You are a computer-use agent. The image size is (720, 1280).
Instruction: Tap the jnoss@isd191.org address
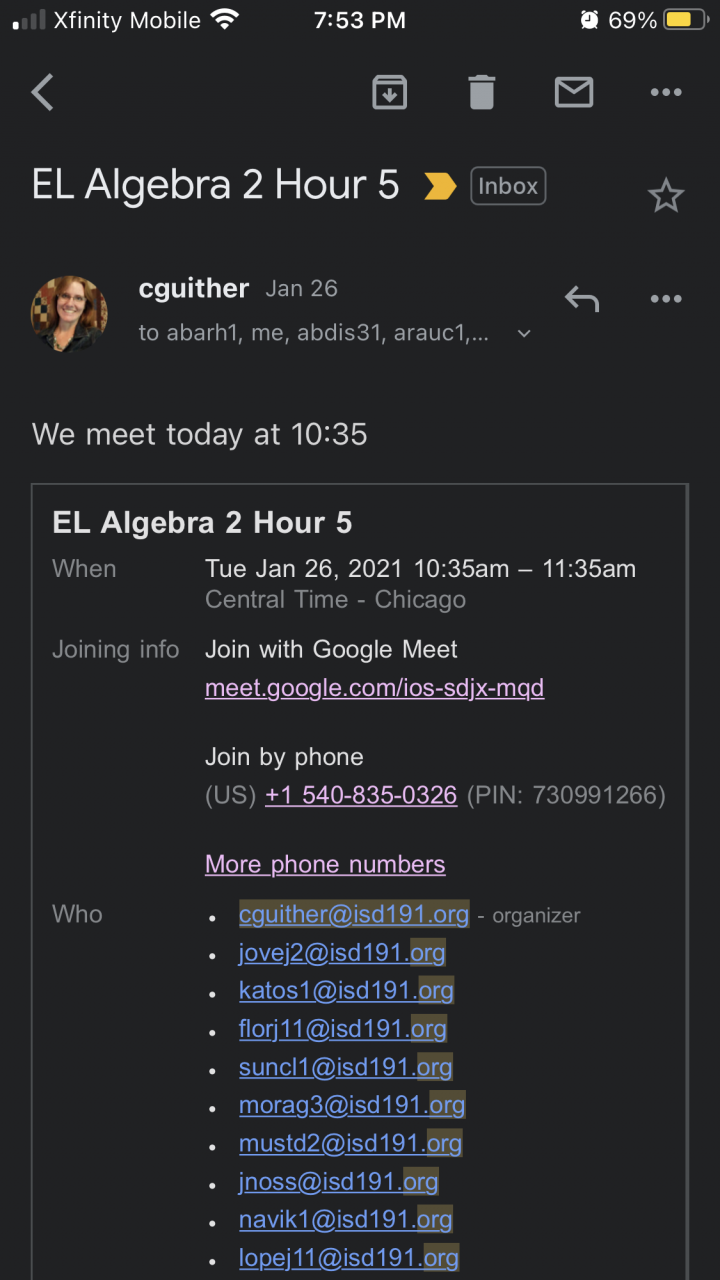coord(338,1181)
